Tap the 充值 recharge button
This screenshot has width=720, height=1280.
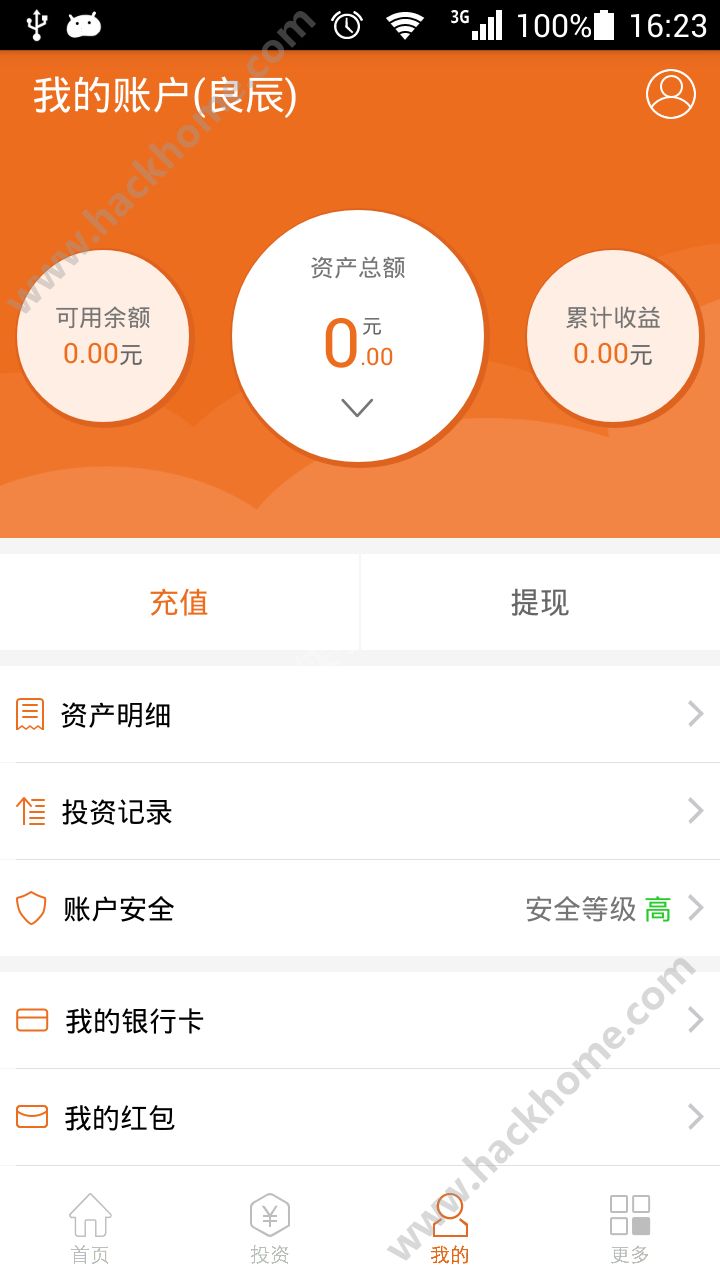179,602
